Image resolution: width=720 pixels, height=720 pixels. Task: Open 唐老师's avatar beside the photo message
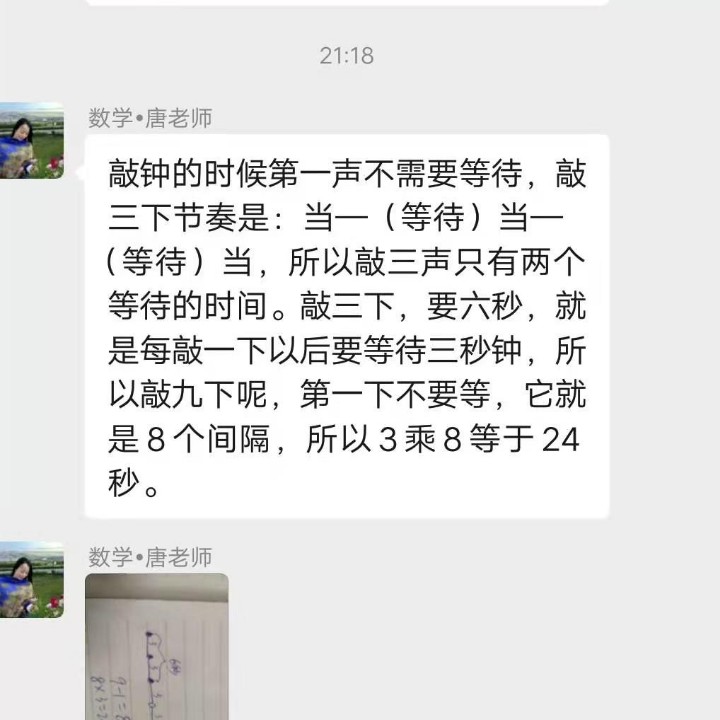(x=31, y=580)
